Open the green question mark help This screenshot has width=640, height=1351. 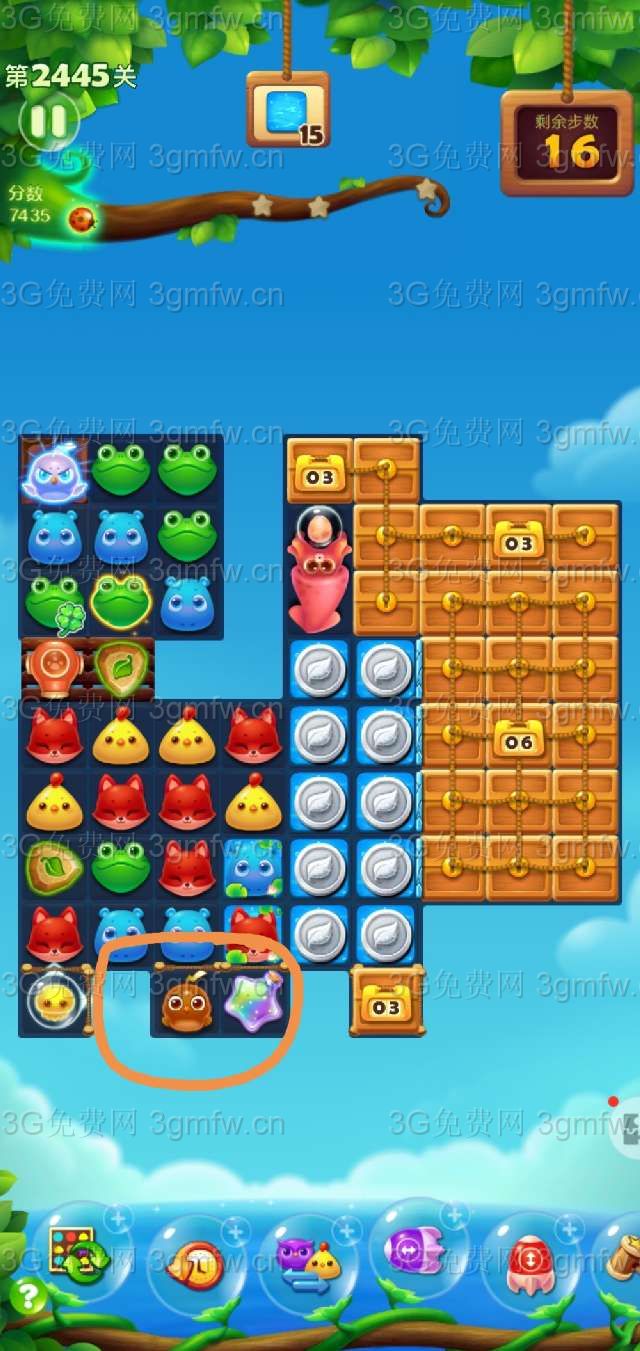(x=27, y=1297)
